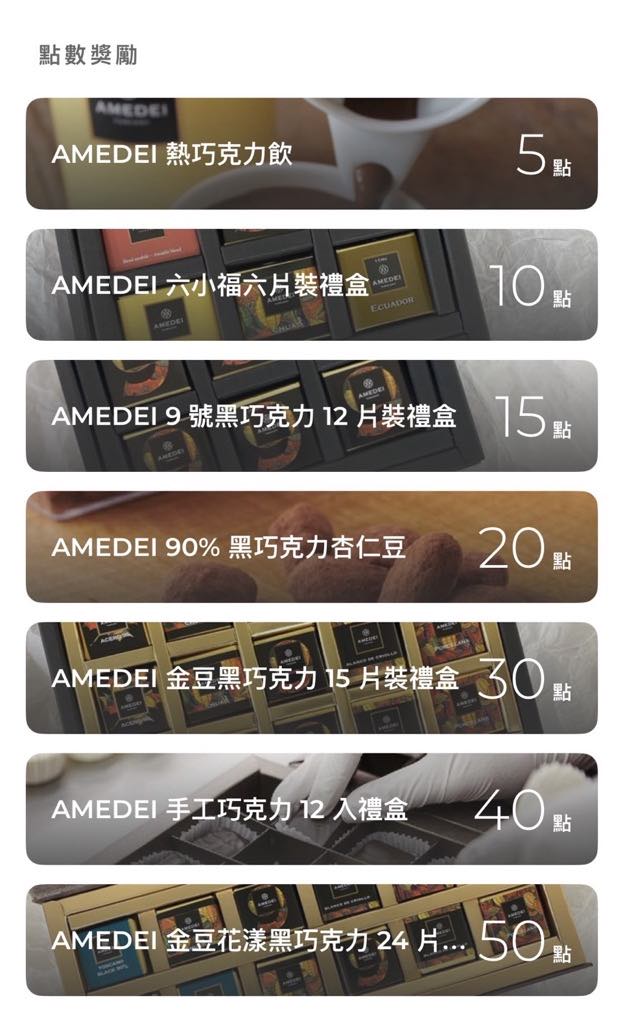623x1024 pixels.
Task: Redeem the AMEDEI 金豆花漾黑巧克力 24 片 50-point reward
Action: pyautogui.click(x=311, y=940)
